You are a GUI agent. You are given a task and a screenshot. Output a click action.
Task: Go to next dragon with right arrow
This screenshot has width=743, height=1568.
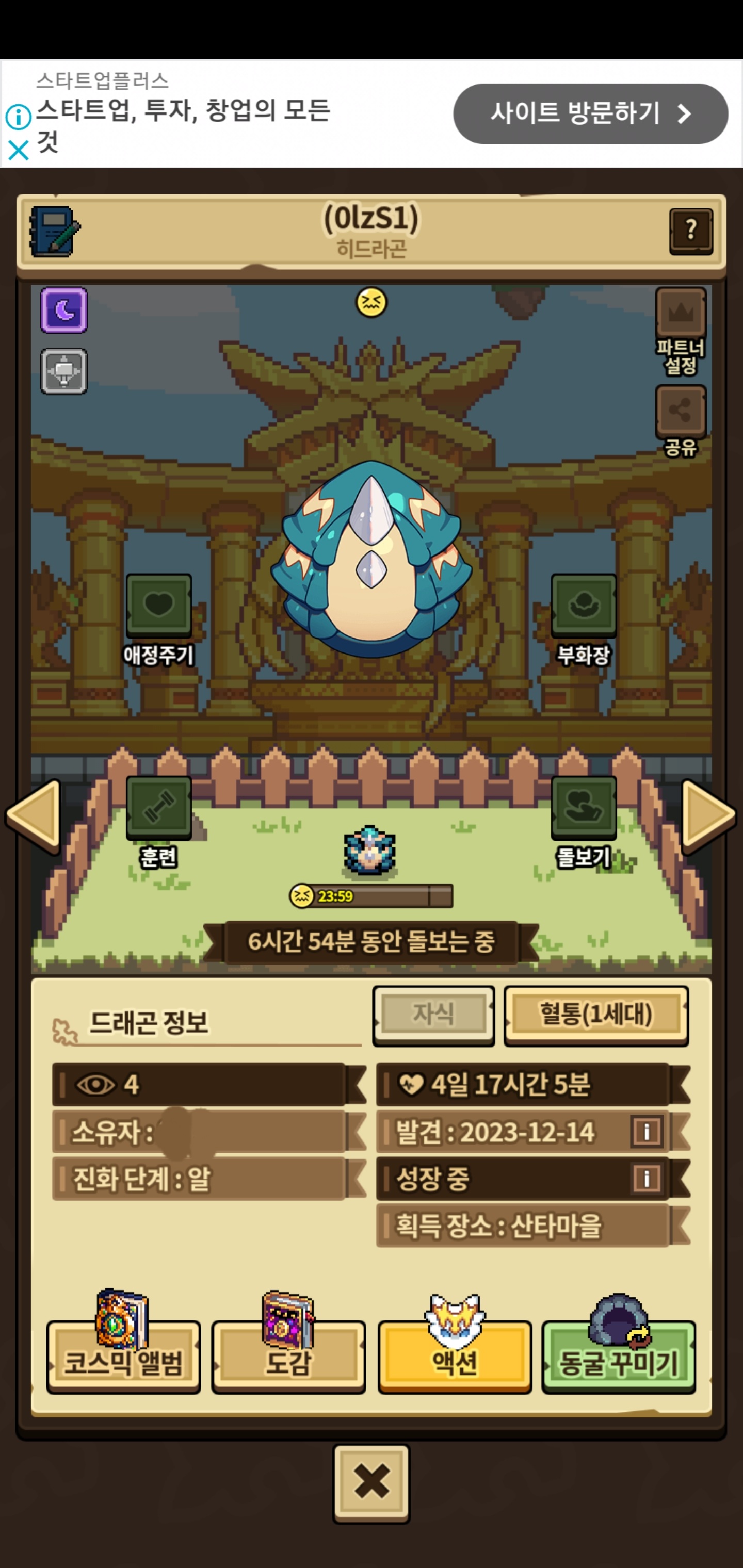point(708,815)
